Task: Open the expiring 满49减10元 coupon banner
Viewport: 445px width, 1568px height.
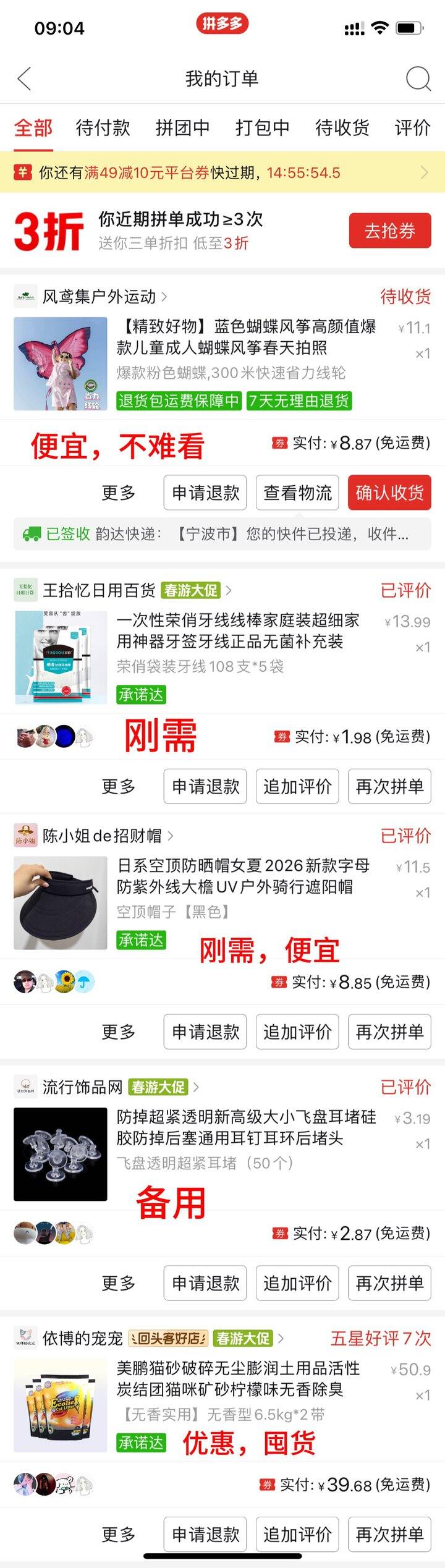Action: [x=222, y=172]
